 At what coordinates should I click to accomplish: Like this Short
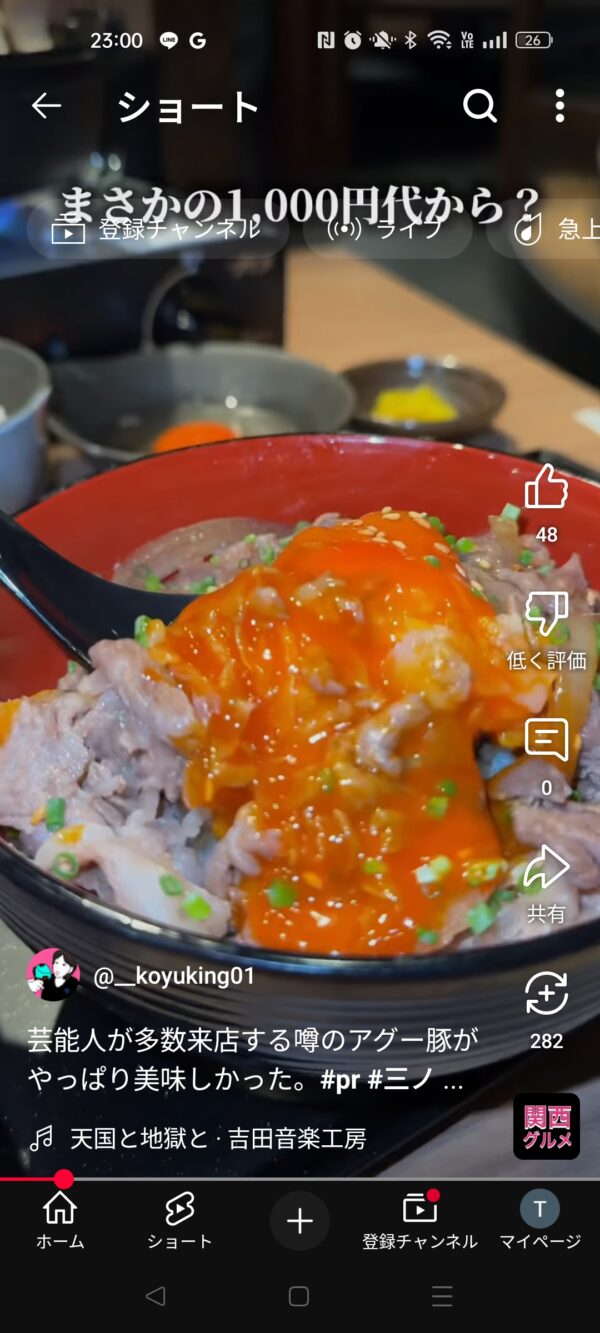click(546, 490)
